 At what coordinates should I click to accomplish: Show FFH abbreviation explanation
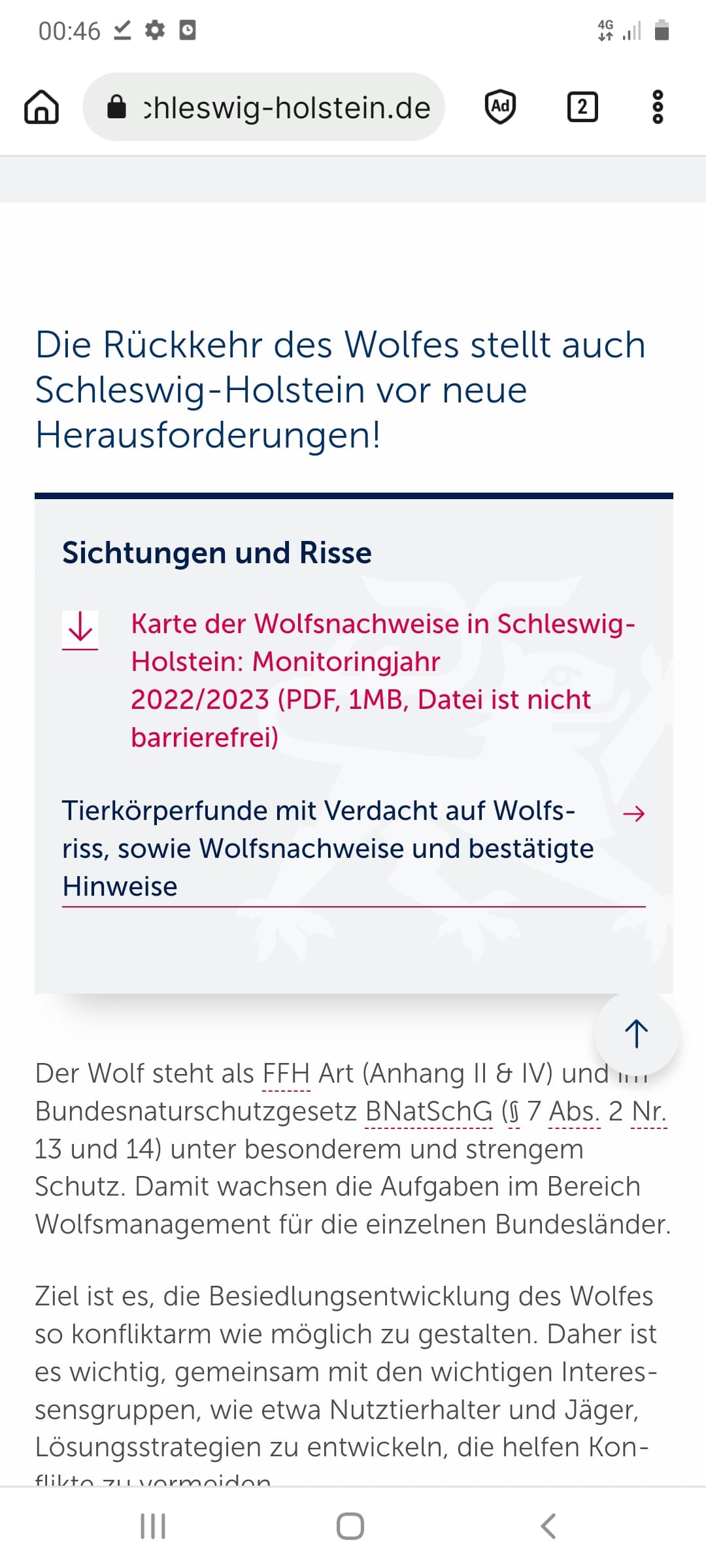(286, 1074)
